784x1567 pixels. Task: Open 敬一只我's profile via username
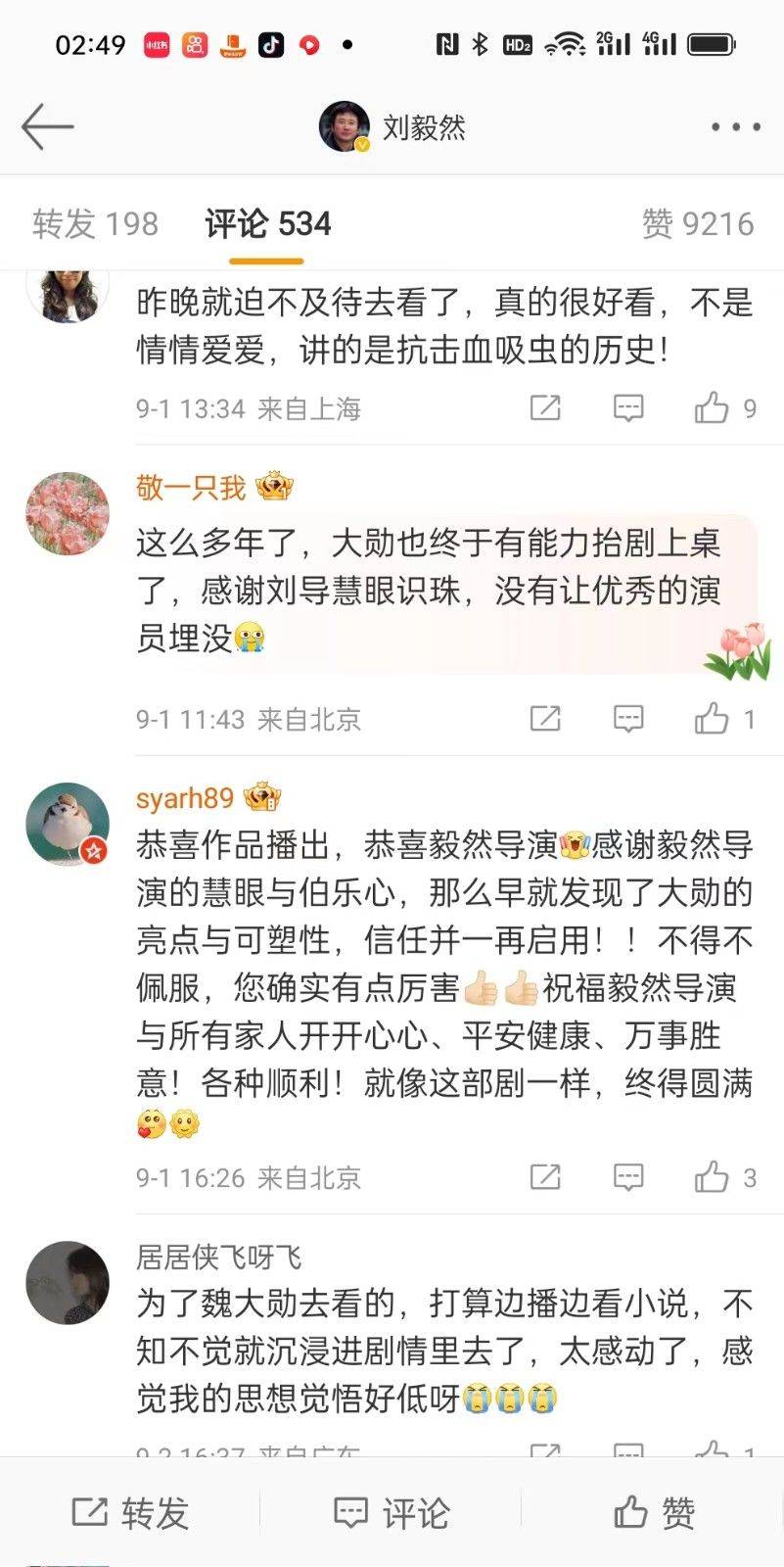(191, 487)
